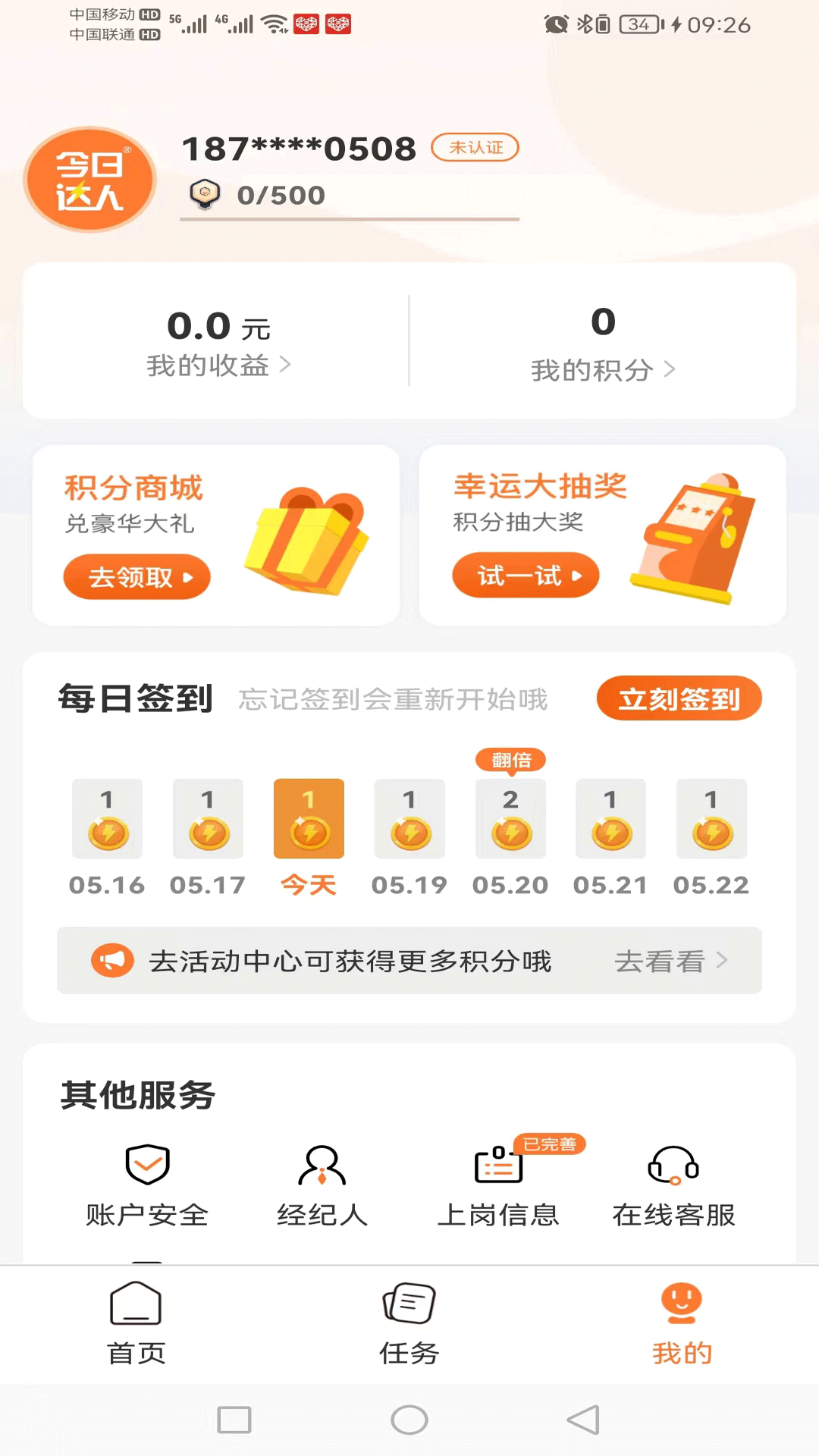Open the 今日达人 profile avatar
Image resolution: width=819 pixels, height=1456 pixels.
pos(89,180)
